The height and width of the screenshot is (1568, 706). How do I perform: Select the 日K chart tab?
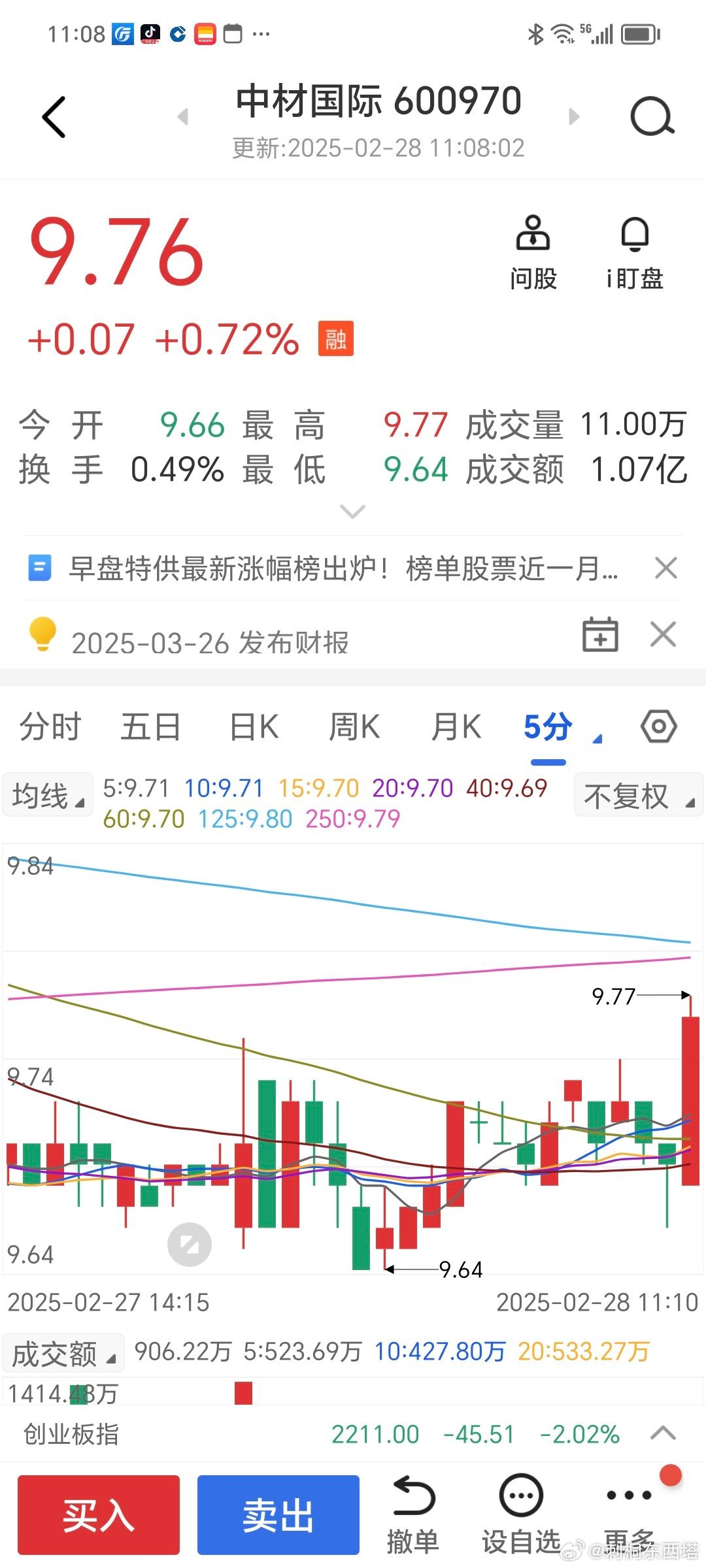pos(254,727)
